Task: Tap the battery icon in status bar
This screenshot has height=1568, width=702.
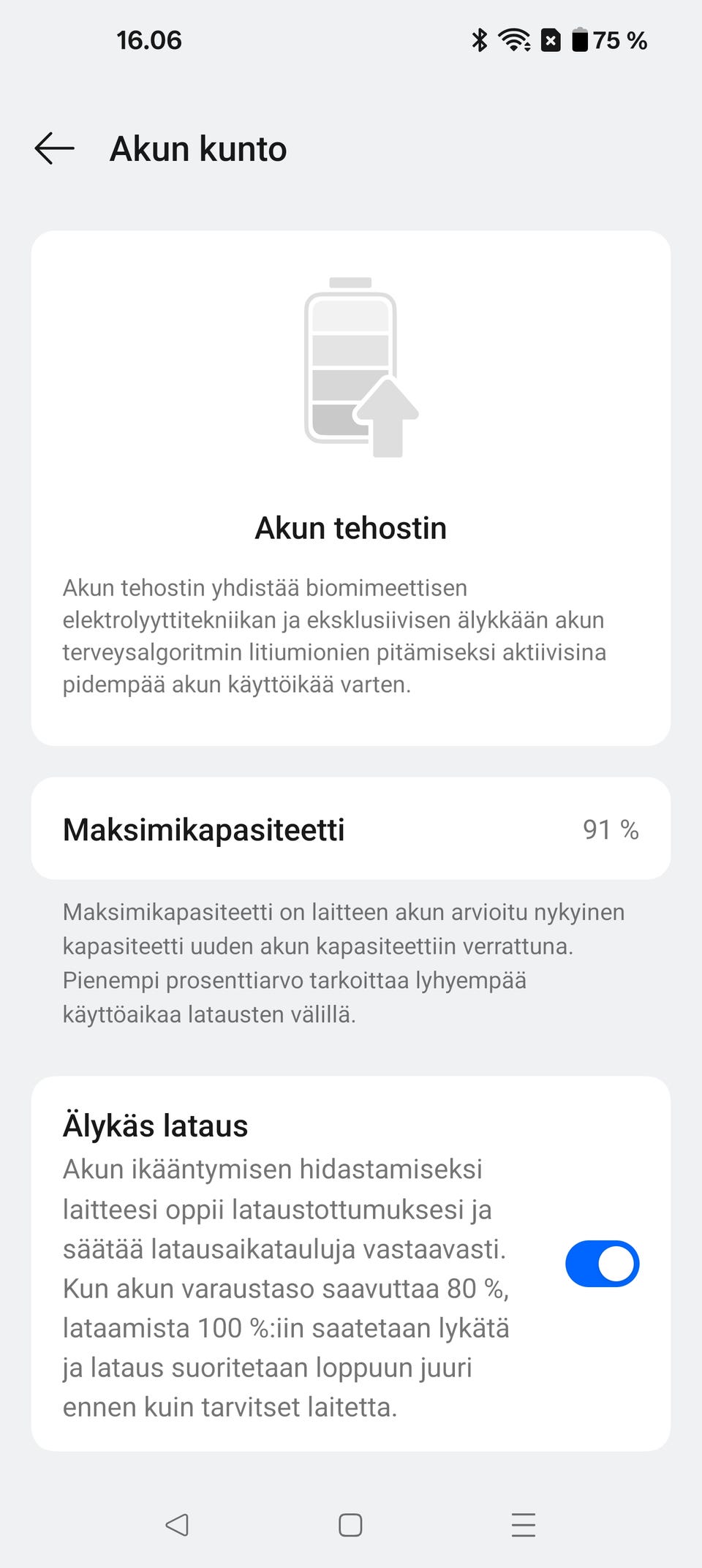Action: pos(580,40)
